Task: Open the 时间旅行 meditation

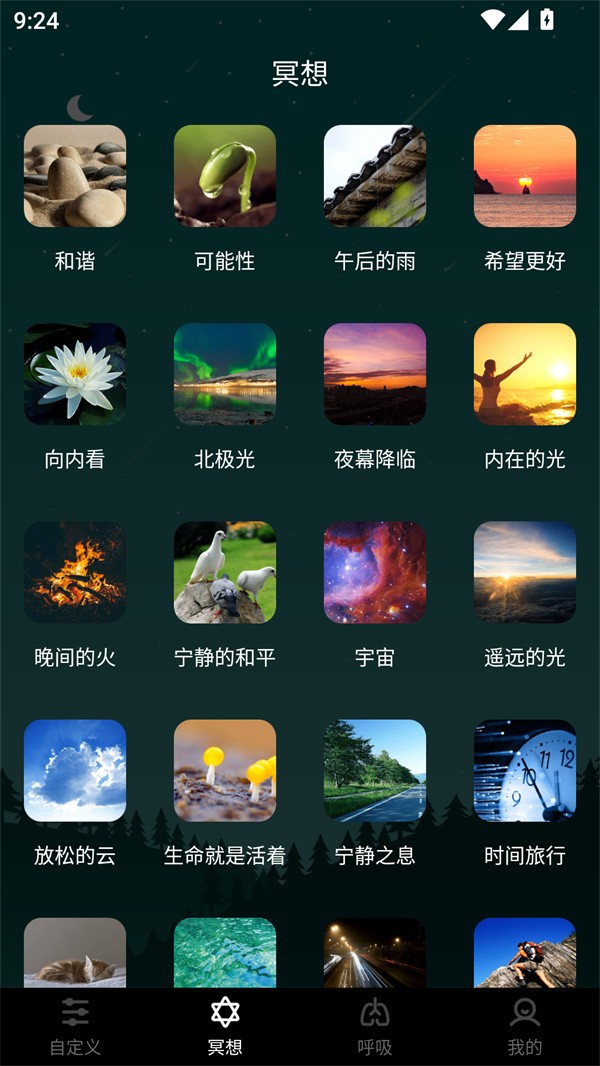Action: [525, 770]
